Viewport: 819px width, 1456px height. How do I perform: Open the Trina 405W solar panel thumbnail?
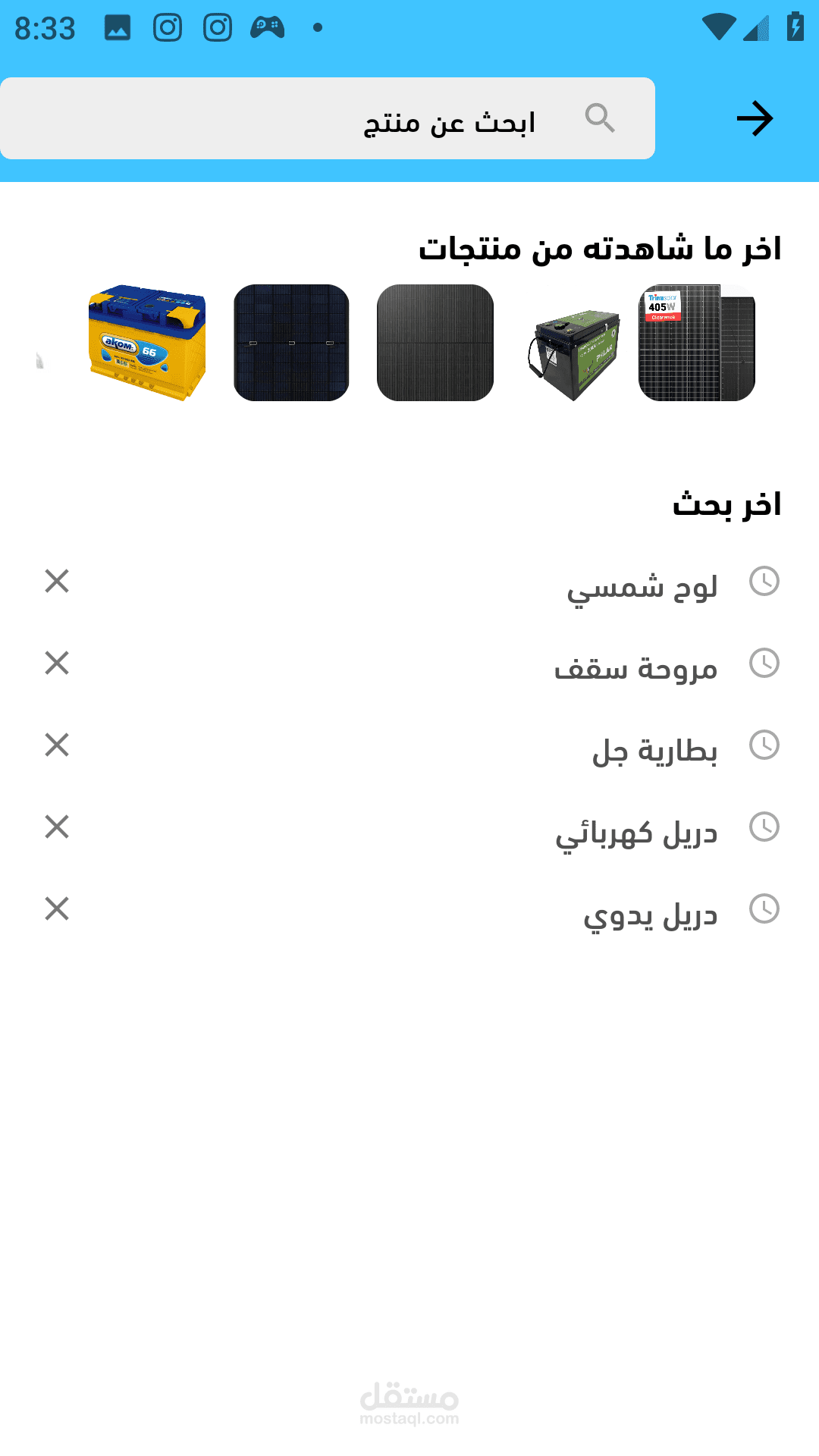(697, 343)
